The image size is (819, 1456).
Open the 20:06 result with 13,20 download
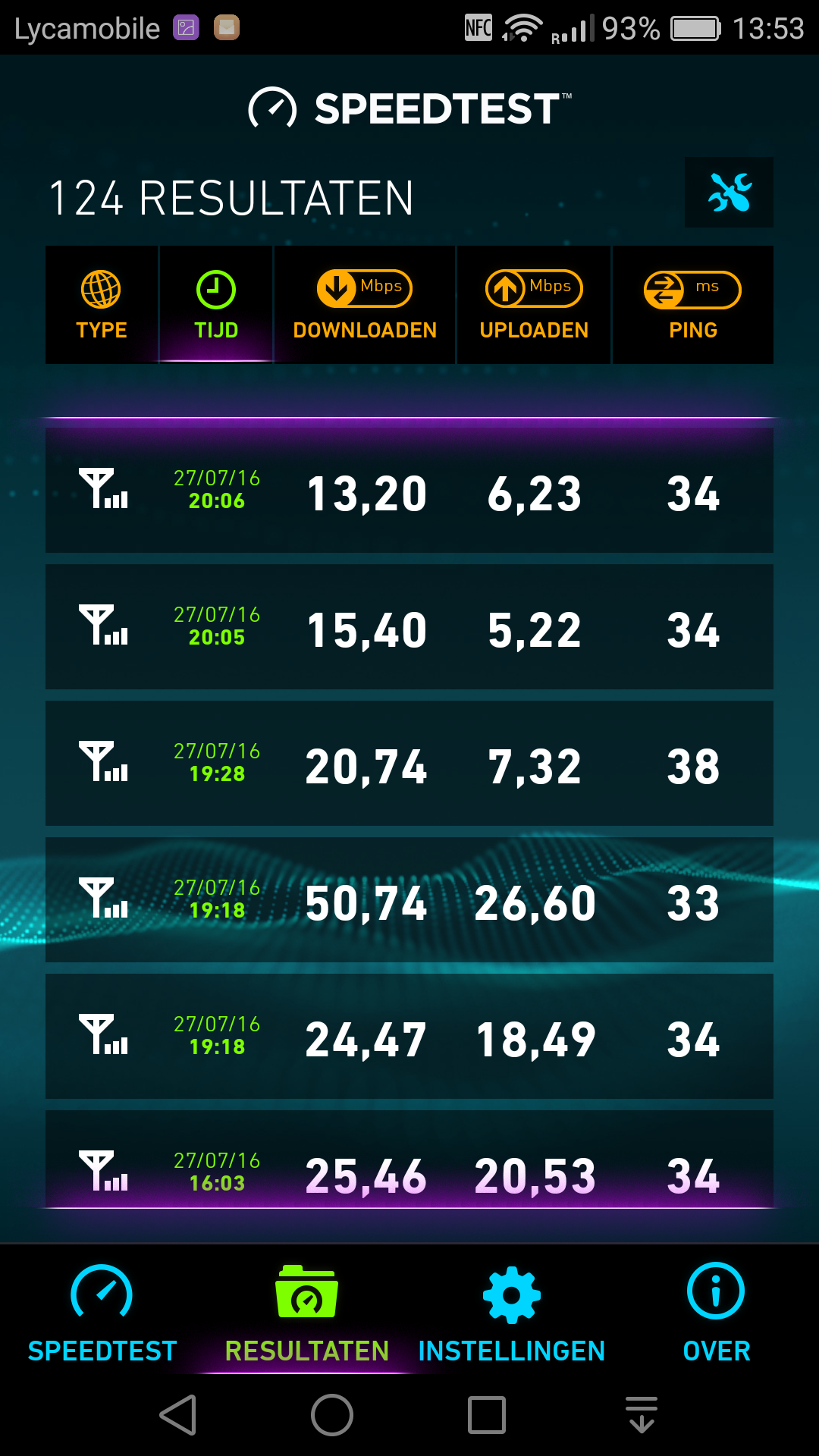[409, 491]
